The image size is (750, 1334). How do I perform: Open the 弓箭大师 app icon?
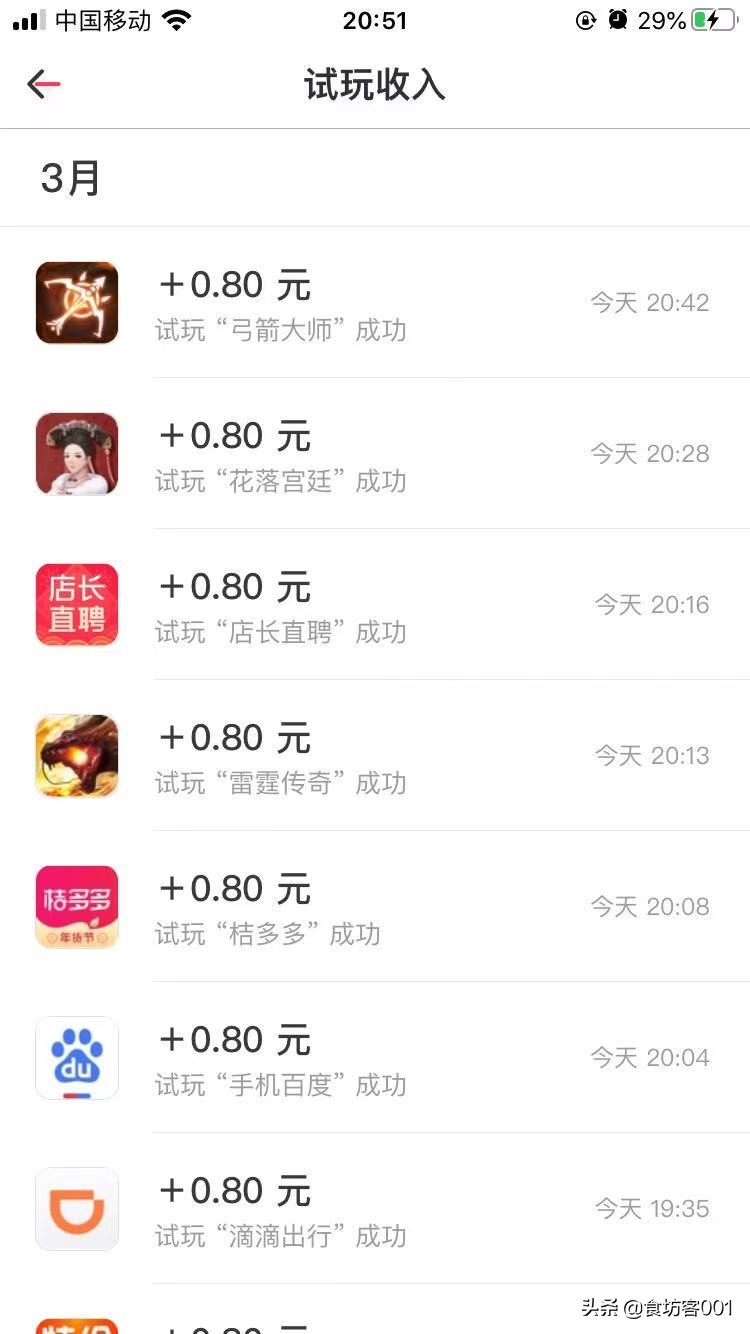[76, 302]
